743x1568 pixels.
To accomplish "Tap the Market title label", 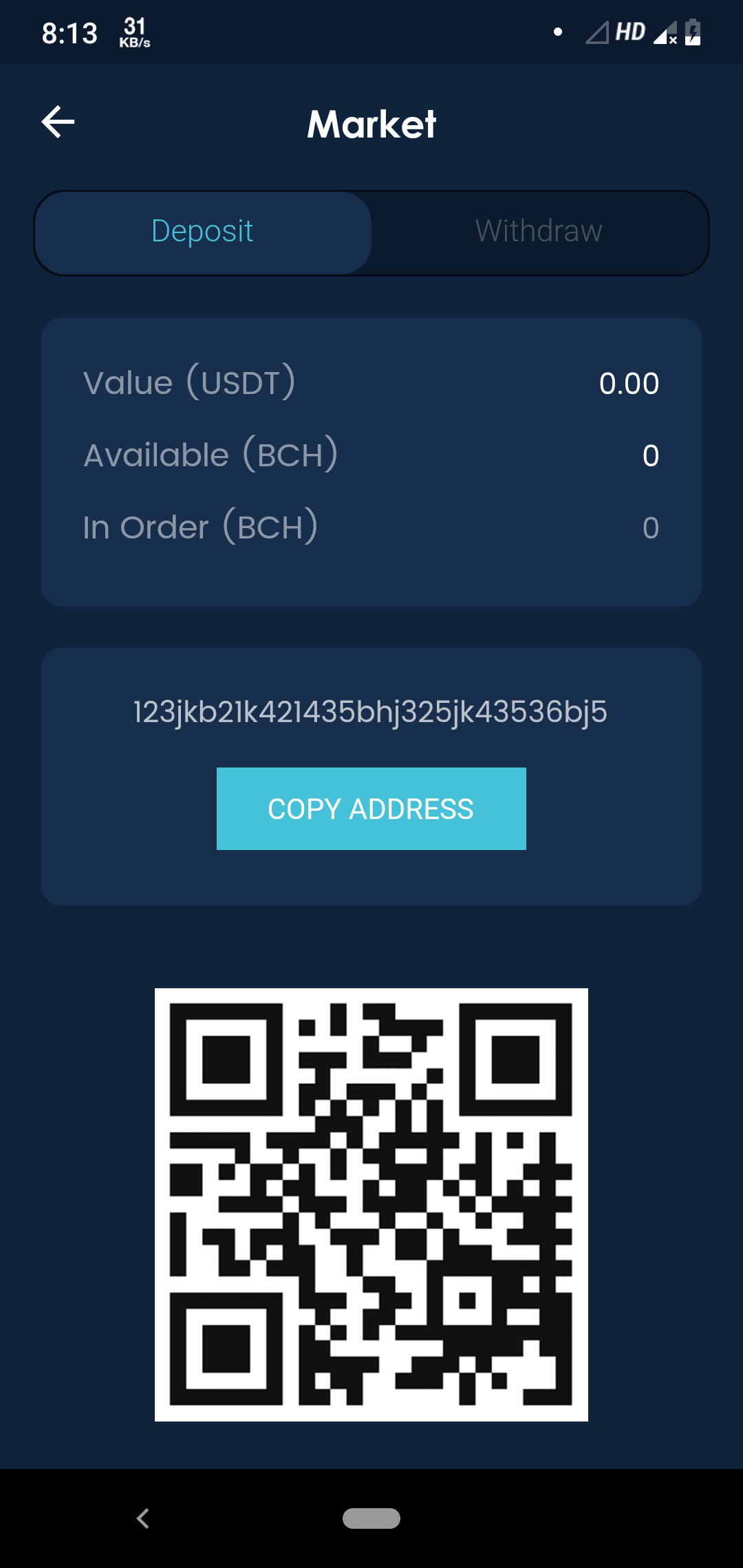I will pyautogui.click(x=371, y=124).
